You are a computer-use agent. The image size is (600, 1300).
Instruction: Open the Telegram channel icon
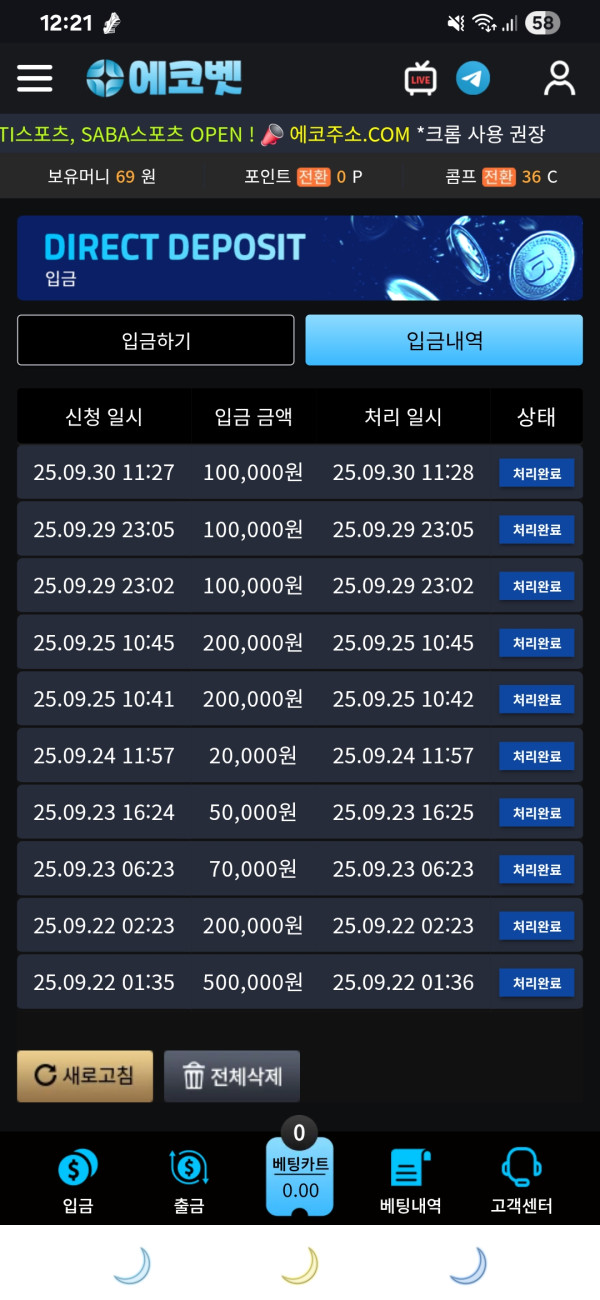click(x=473, y=78)
